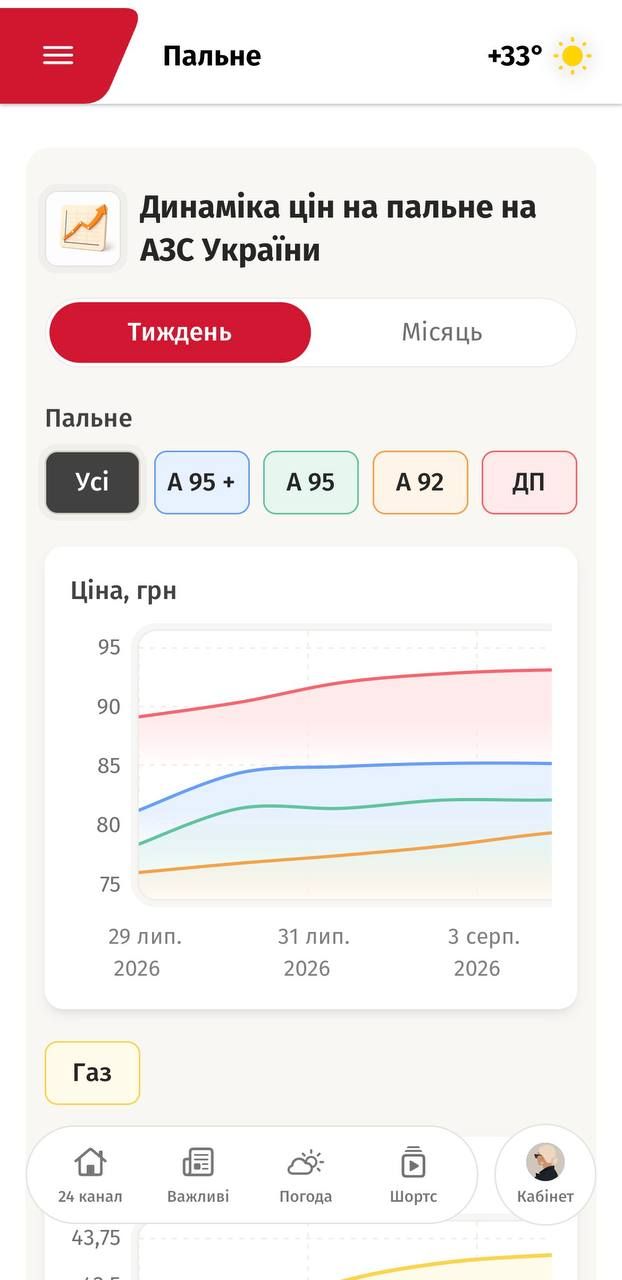This screenshot has height=1280, width=622.
Task: Show only ДП diesel prices
Action: tap(529, 482)
